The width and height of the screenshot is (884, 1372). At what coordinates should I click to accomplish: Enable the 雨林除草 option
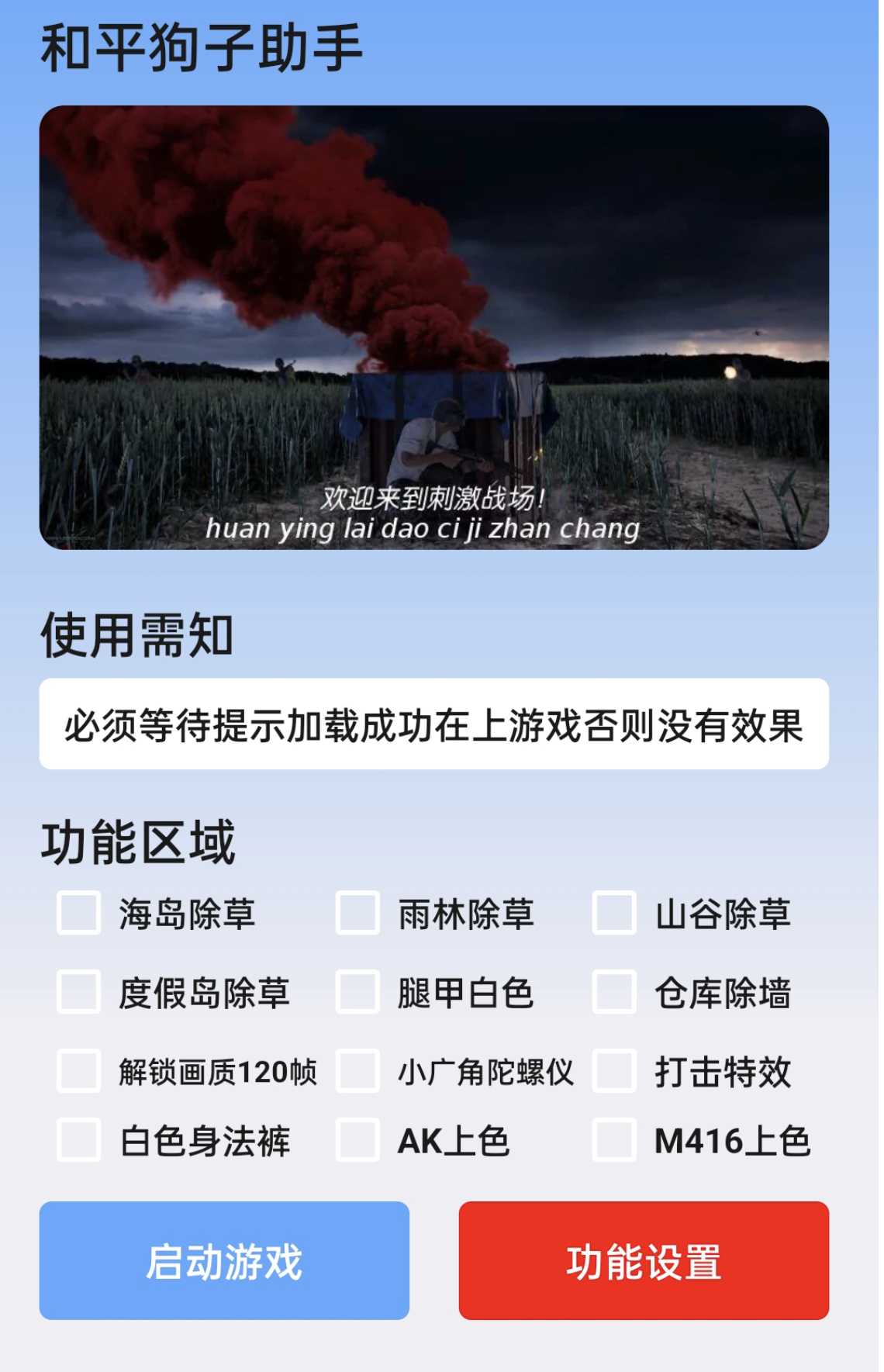tap(357, 913)
